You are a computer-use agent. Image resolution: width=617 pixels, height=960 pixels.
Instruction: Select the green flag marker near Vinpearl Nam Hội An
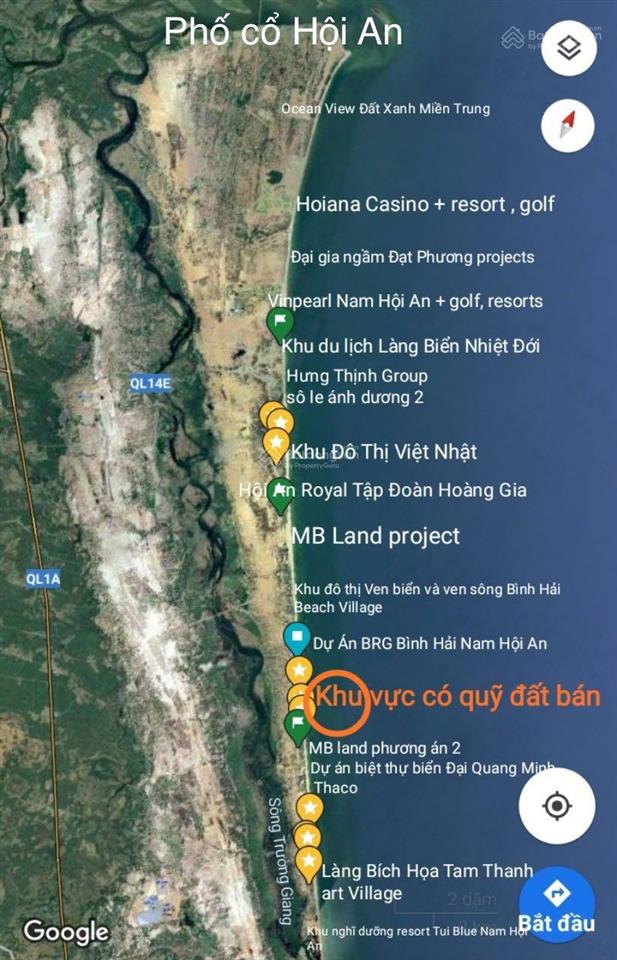[x=279, y=324]
